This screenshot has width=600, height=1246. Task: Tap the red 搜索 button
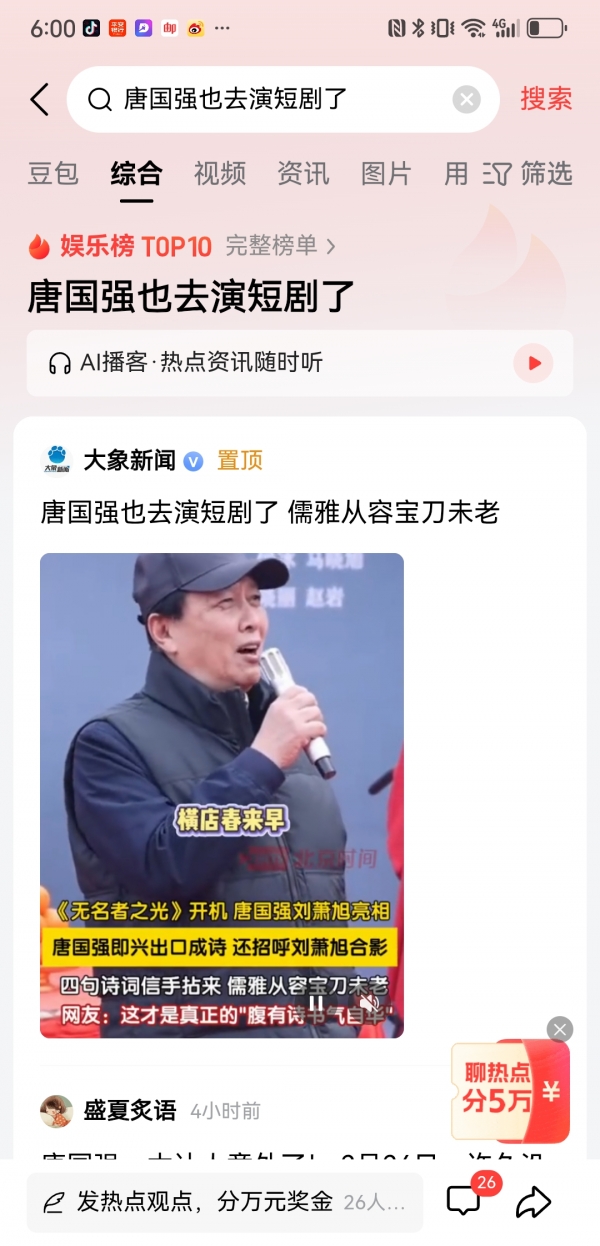(x=546, y=99)
